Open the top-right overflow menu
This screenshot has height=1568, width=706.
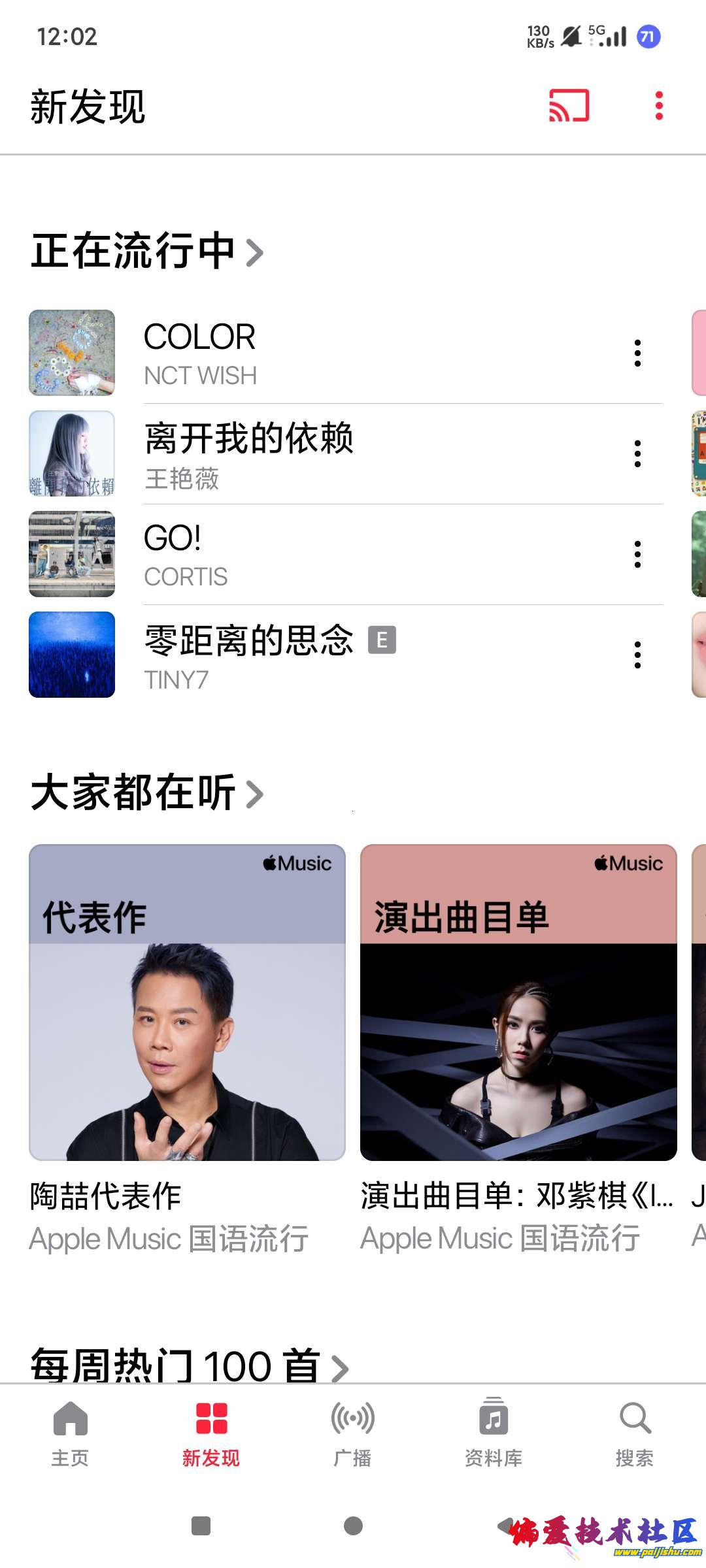coord(658,106)
